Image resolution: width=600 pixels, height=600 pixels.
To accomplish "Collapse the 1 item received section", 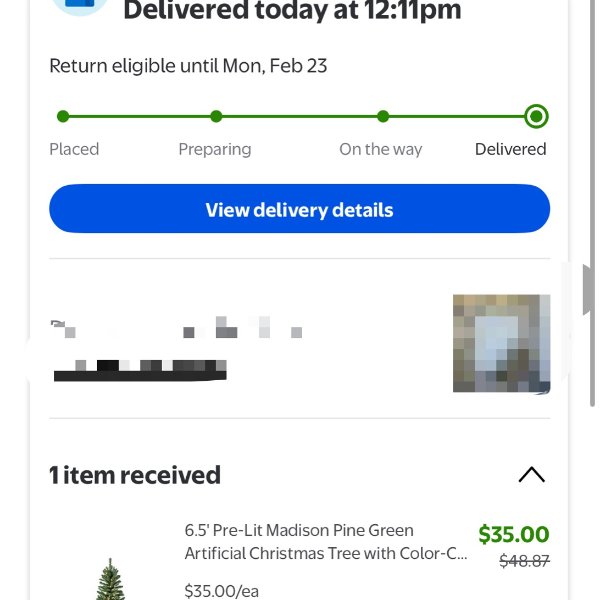I will [531, 475].
